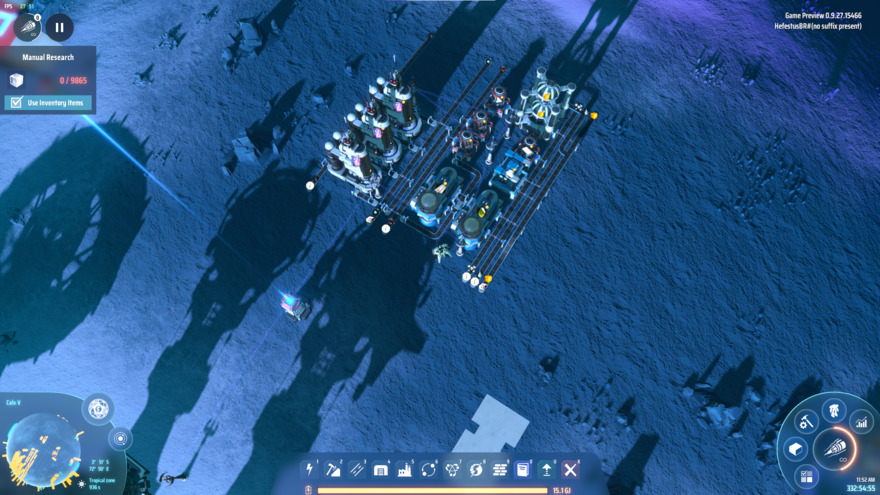Select the dismantle X tool
The height and width of the screenshot is (495, 880).
point(571,469)
